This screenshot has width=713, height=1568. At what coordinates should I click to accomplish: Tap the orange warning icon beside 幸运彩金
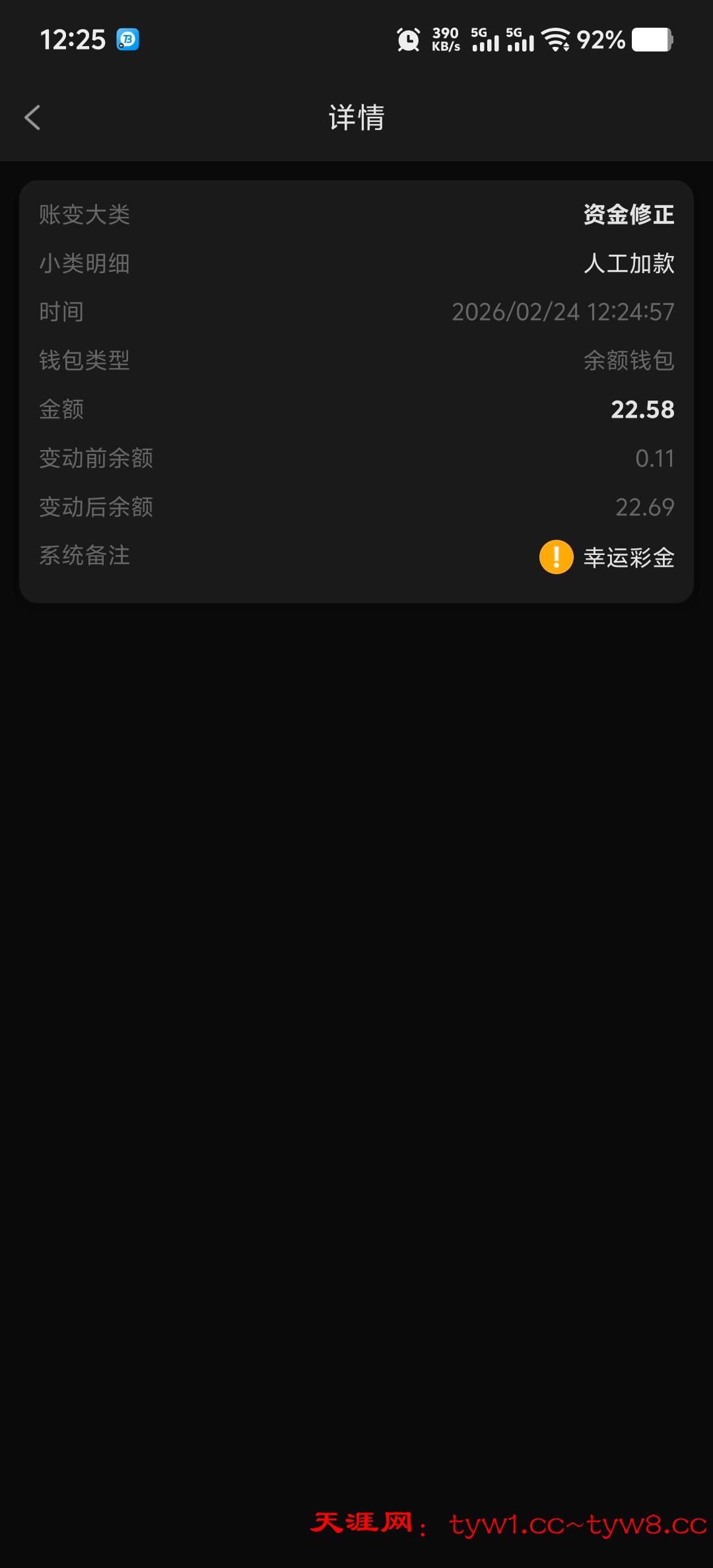pyautogui.click(x=556, y=557)
